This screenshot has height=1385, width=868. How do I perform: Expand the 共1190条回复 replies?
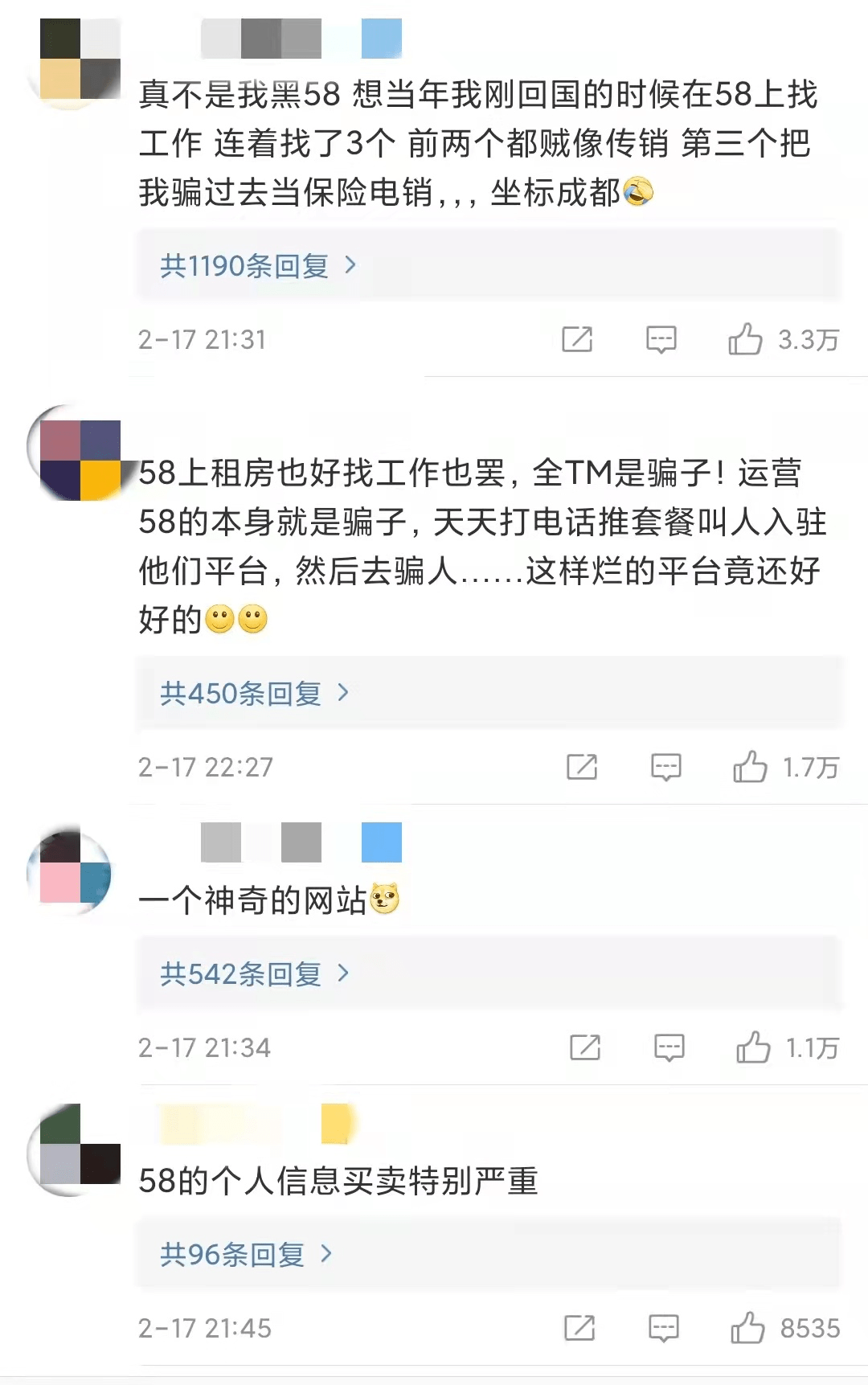(x=257, y=265)
